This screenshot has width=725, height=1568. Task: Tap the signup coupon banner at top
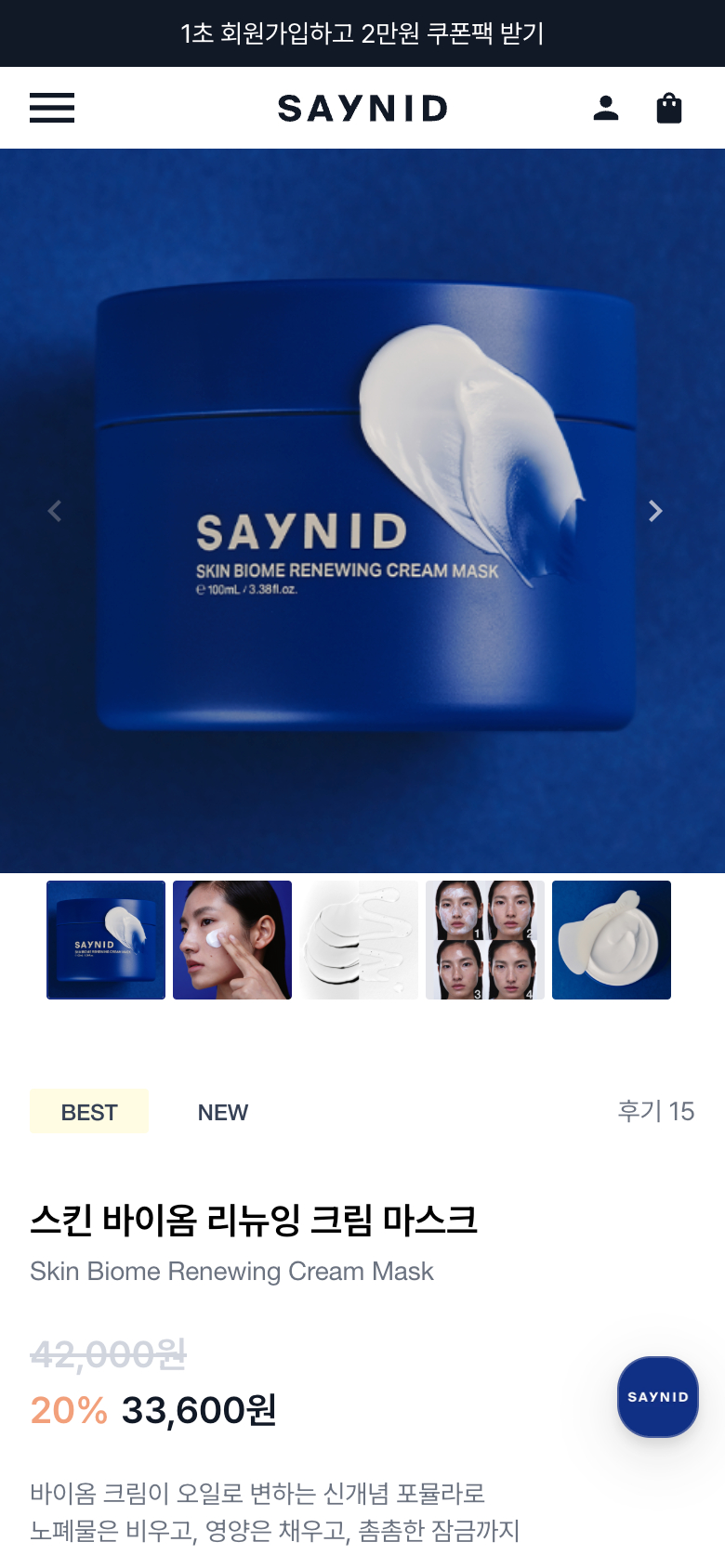362,33
